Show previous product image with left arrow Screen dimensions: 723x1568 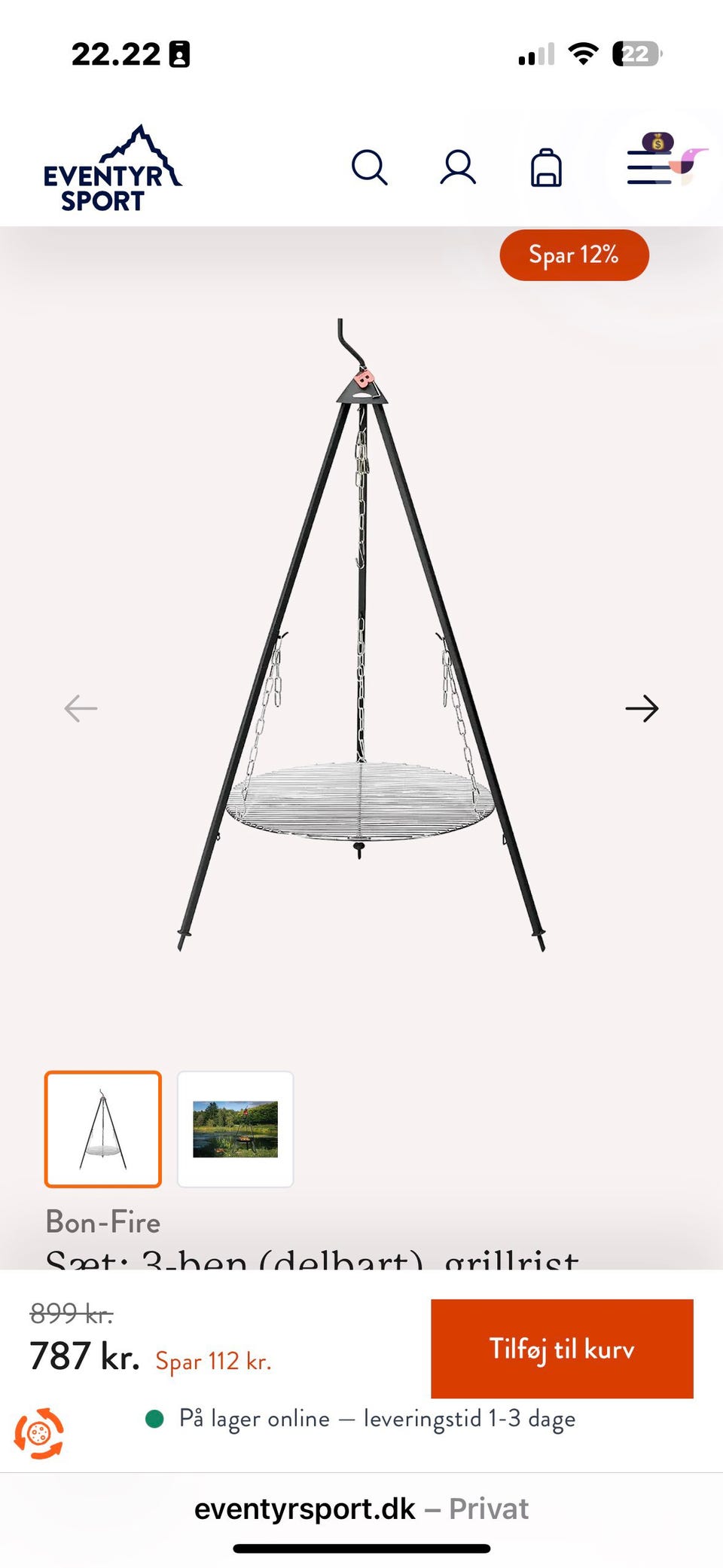pos(81,708)
